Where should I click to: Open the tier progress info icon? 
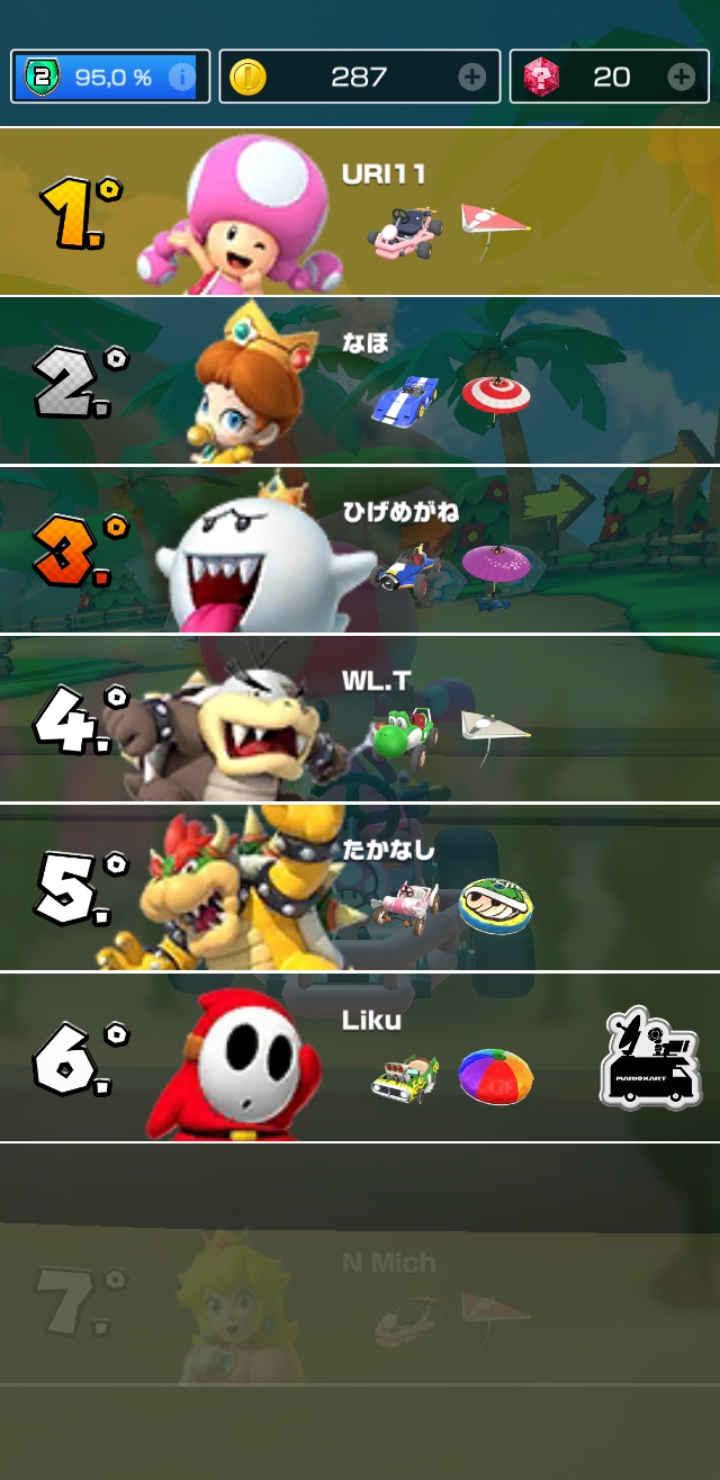tap(181, 77)
